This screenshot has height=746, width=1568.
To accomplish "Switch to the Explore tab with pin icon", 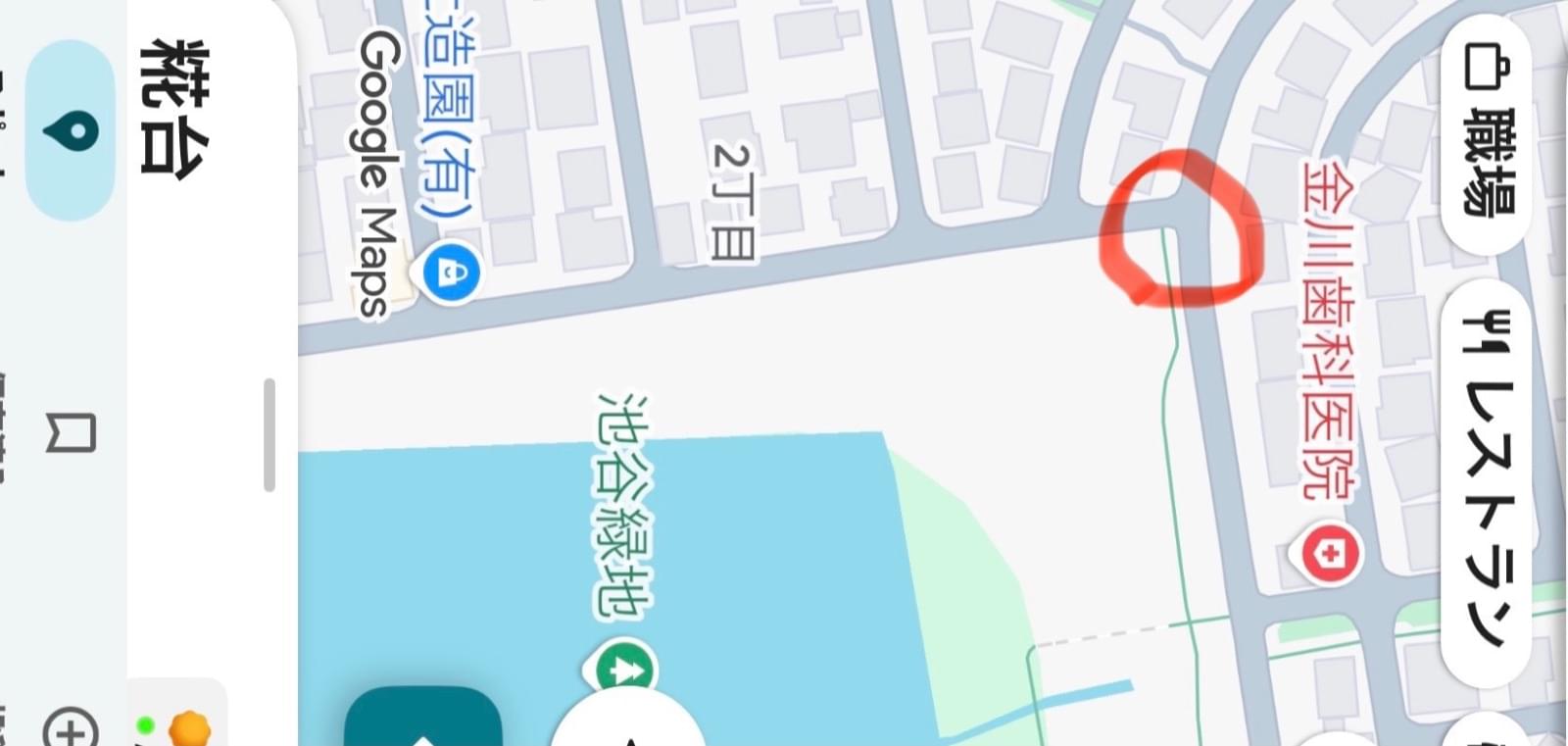I will click(x=71, y=130).
